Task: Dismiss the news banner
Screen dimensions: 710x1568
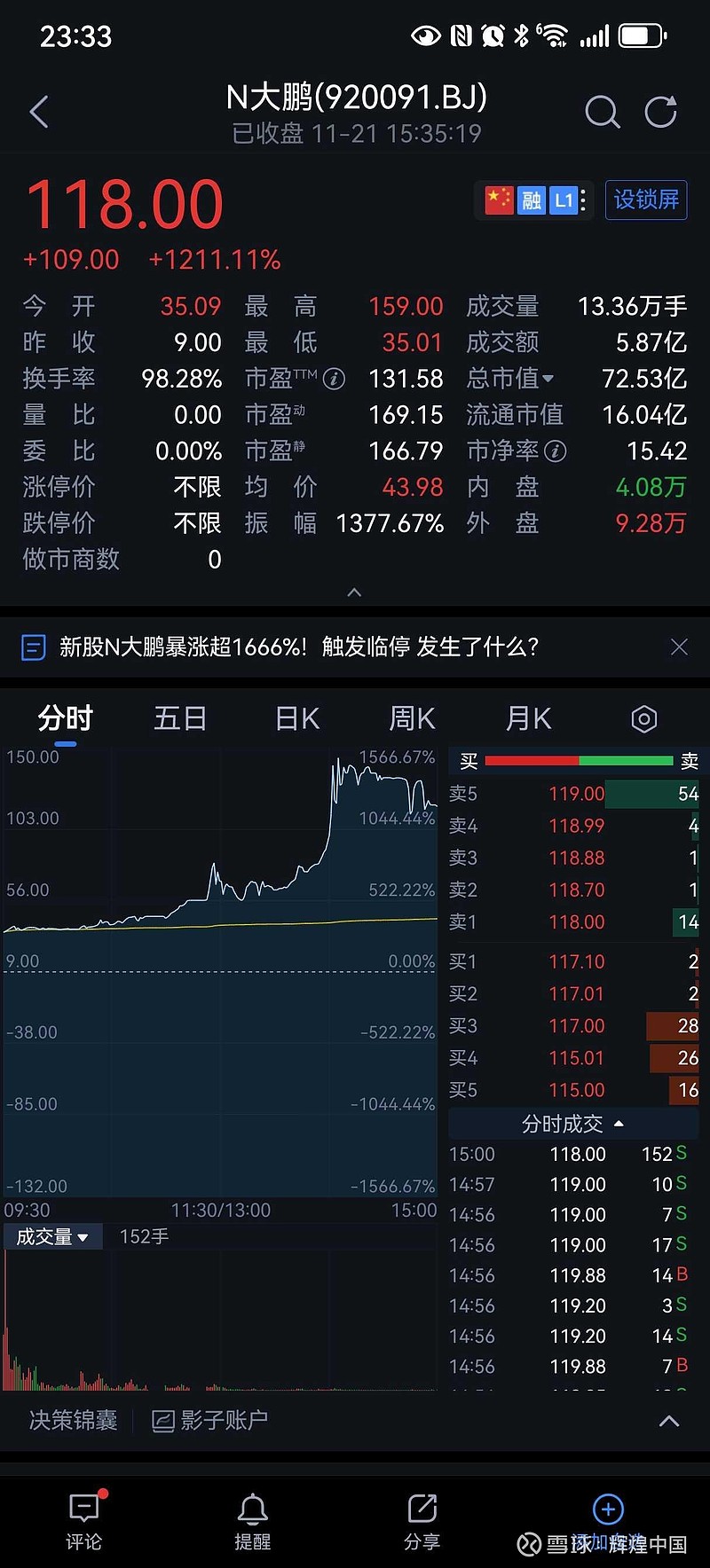Action: 679,647
